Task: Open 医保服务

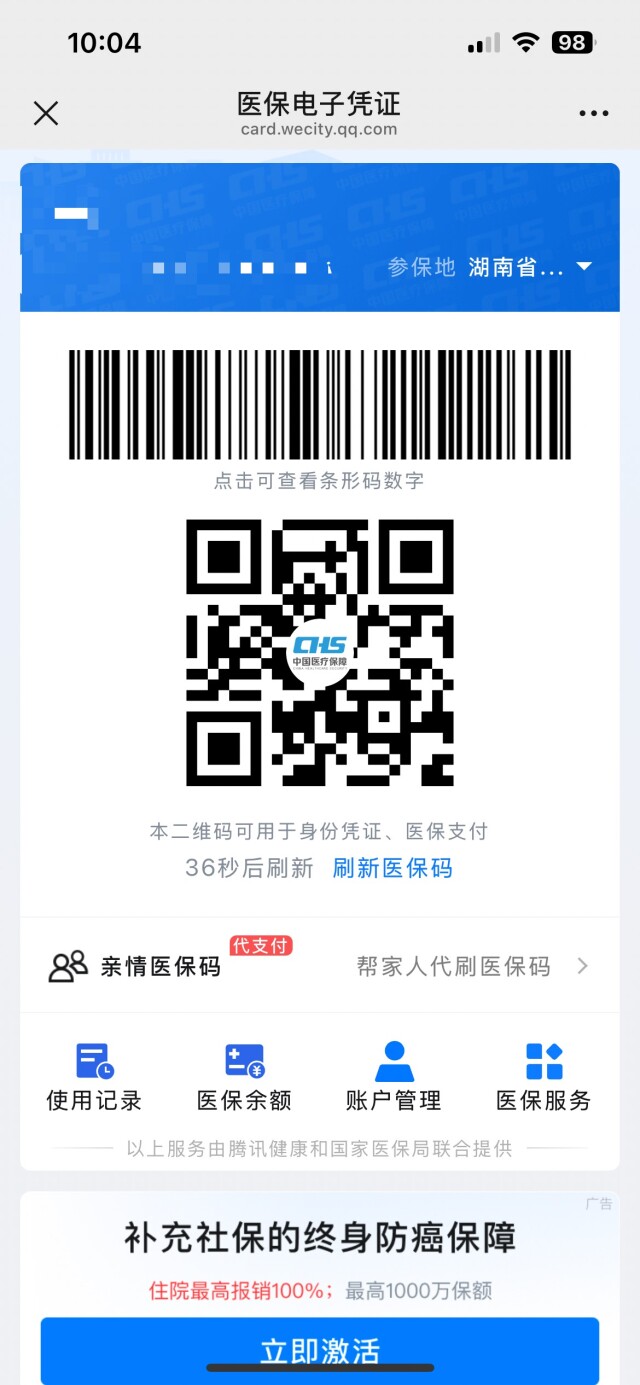Action: pyautogui.click(x=544, y=1076)
